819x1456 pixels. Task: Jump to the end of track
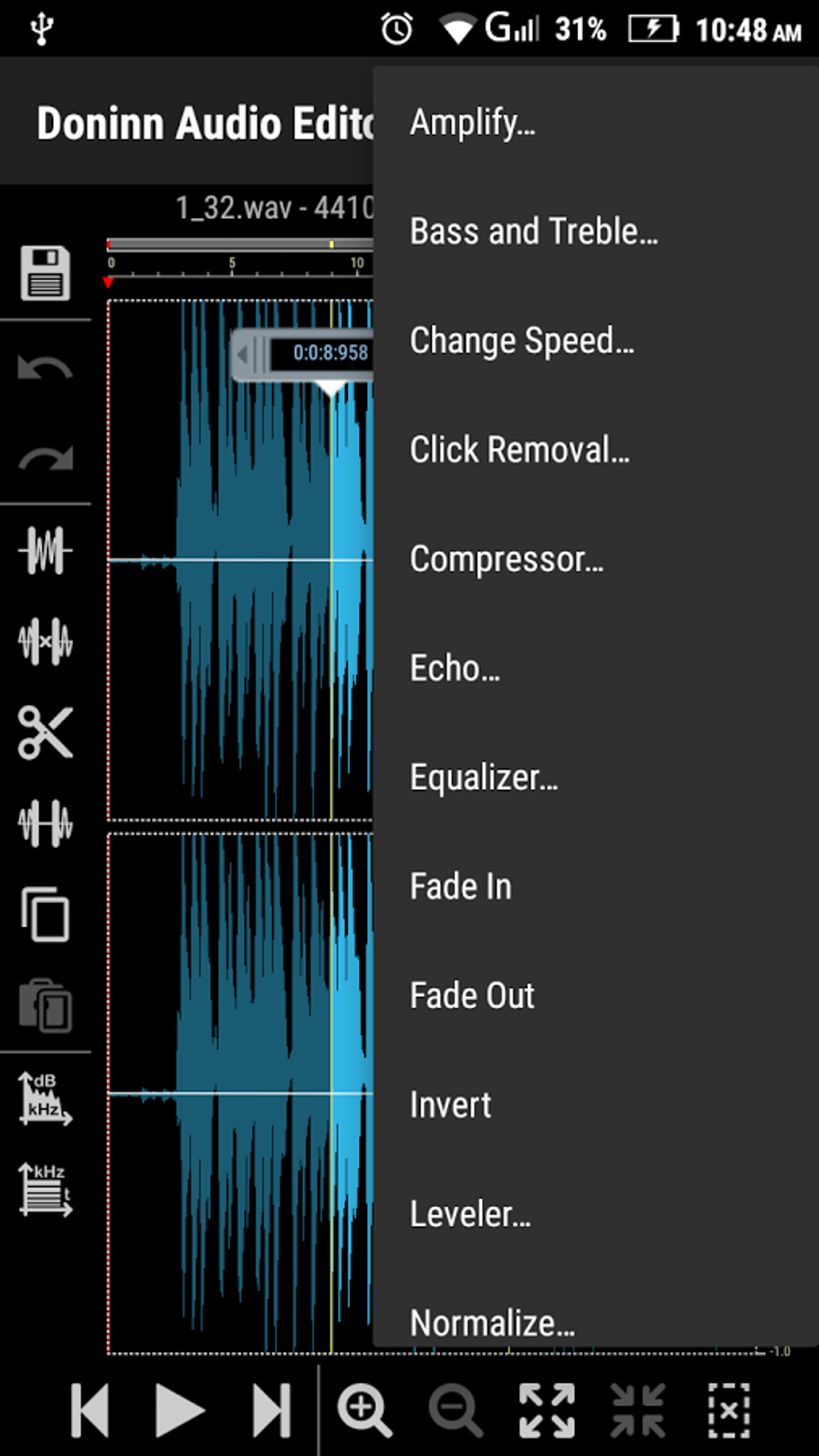click(x=271, y=1410)
